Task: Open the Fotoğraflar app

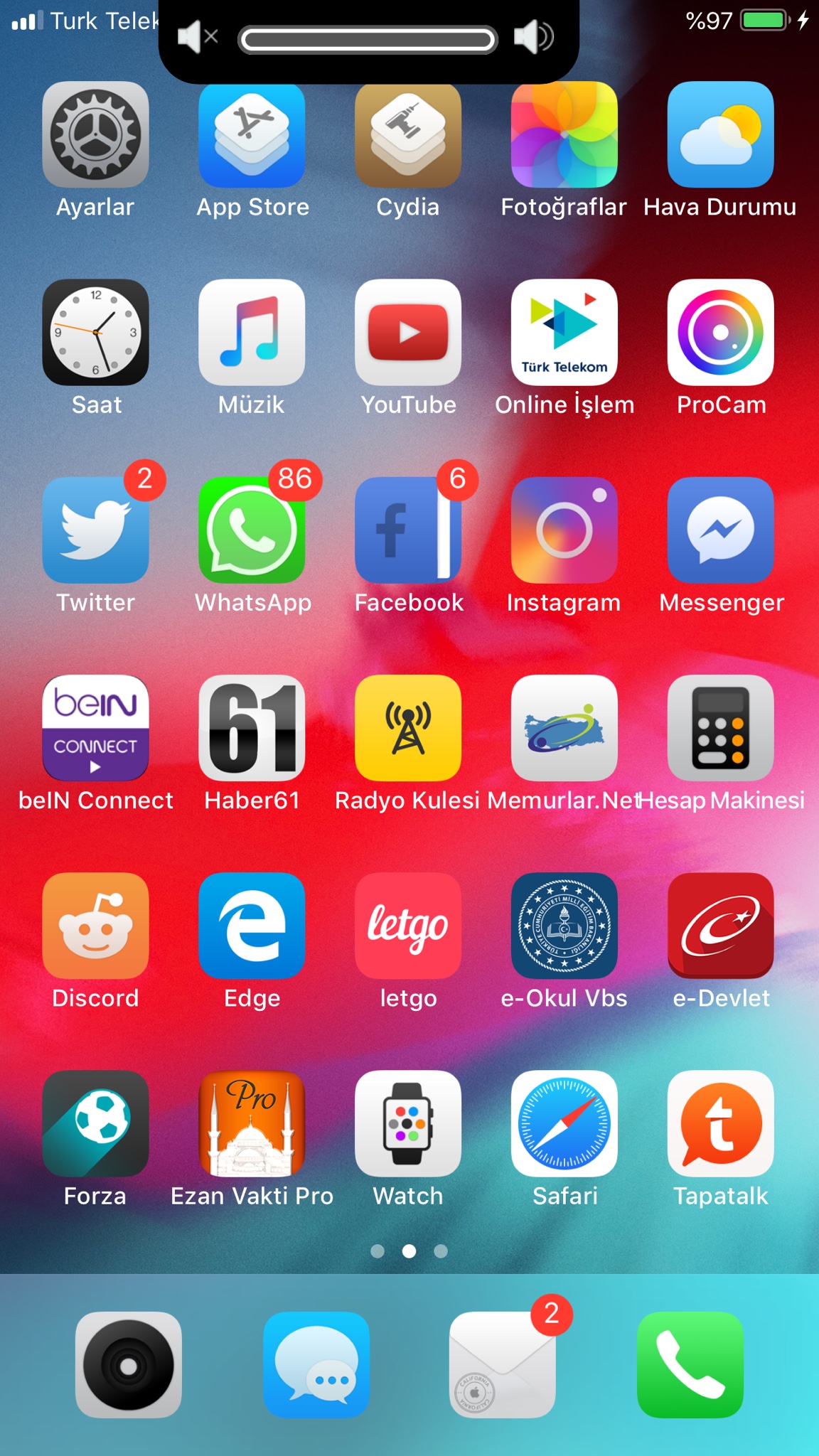Action: click(564, 134)
